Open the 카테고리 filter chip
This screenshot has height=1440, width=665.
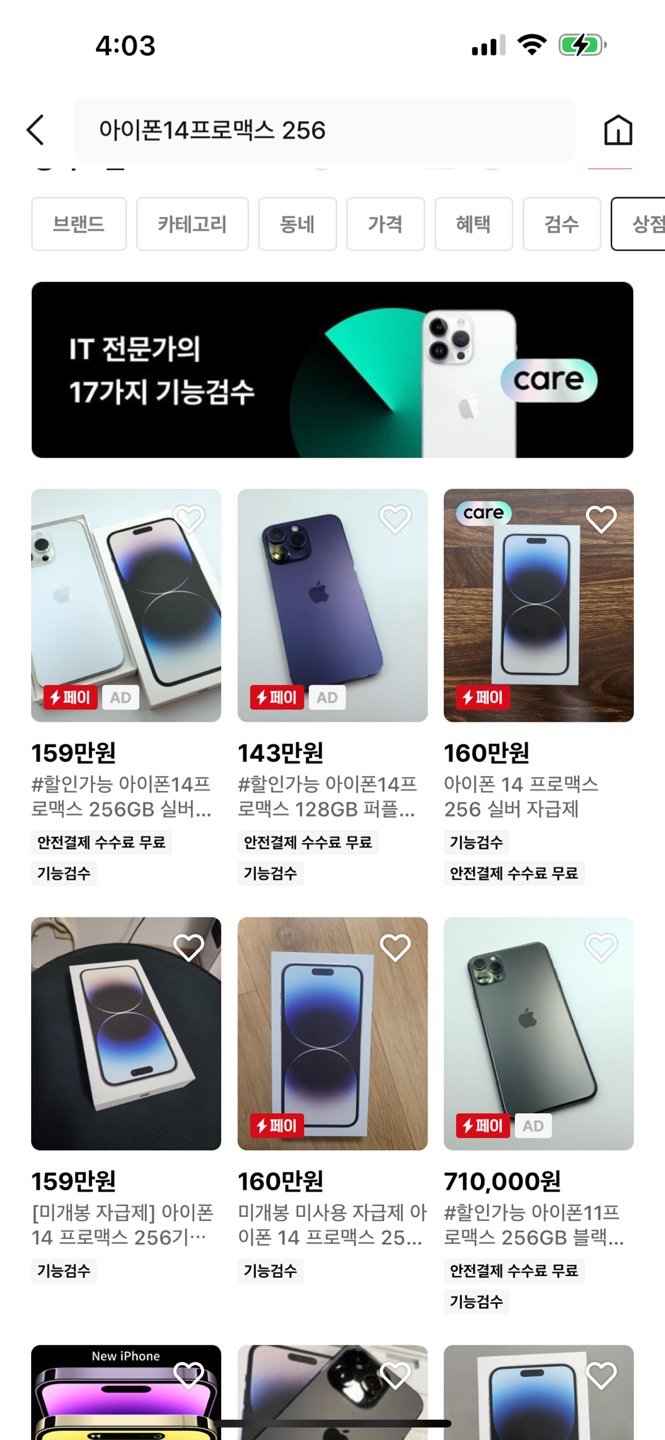click(x=192, y=224)
